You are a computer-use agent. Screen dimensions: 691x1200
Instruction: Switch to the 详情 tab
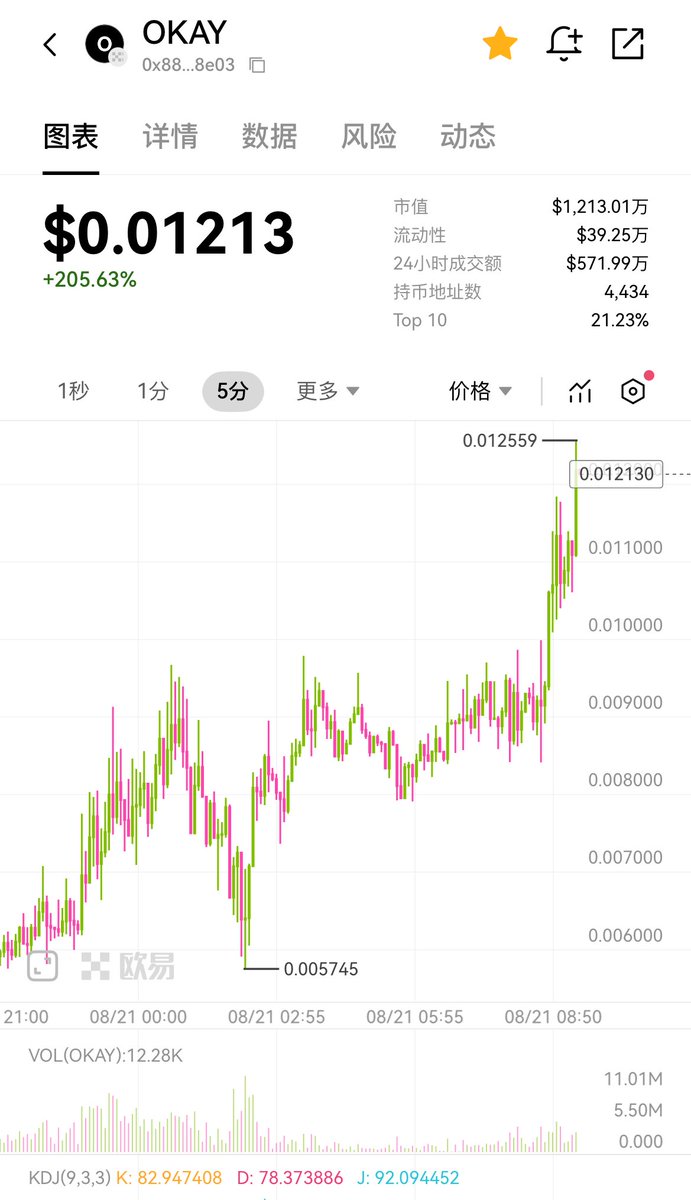[x=170, y=136]
